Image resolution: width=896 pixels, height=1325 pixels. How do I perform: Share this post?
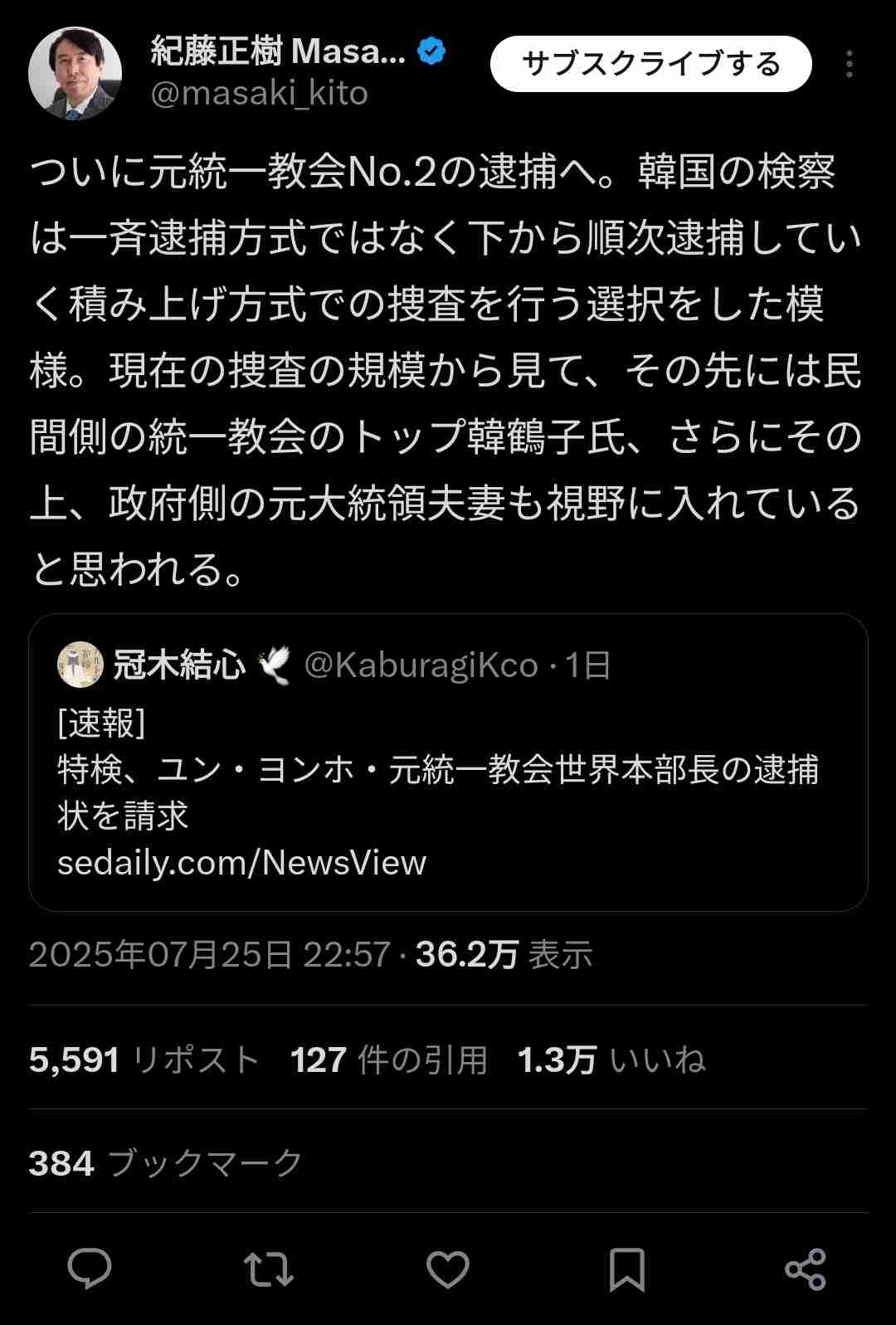point(805,1269)
